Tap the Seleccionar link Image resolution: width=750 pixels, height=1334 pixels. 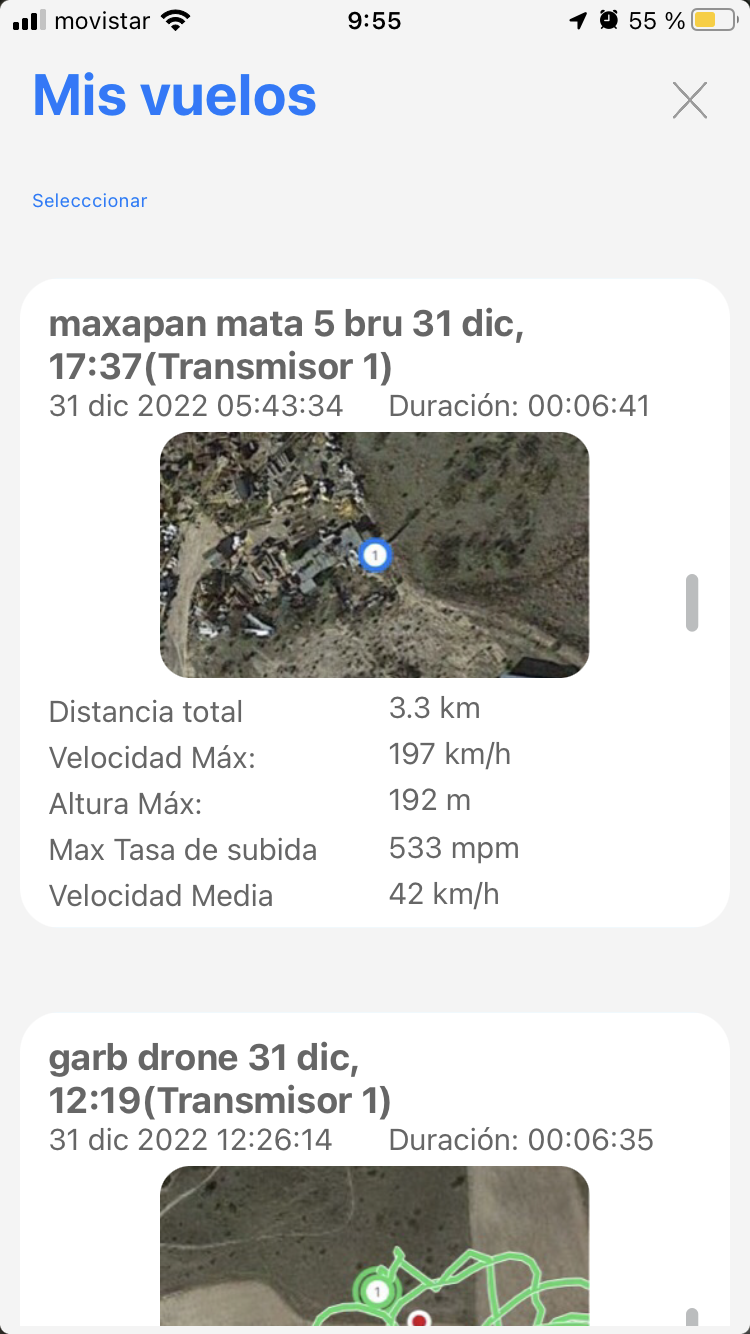[x=90, y=201]
